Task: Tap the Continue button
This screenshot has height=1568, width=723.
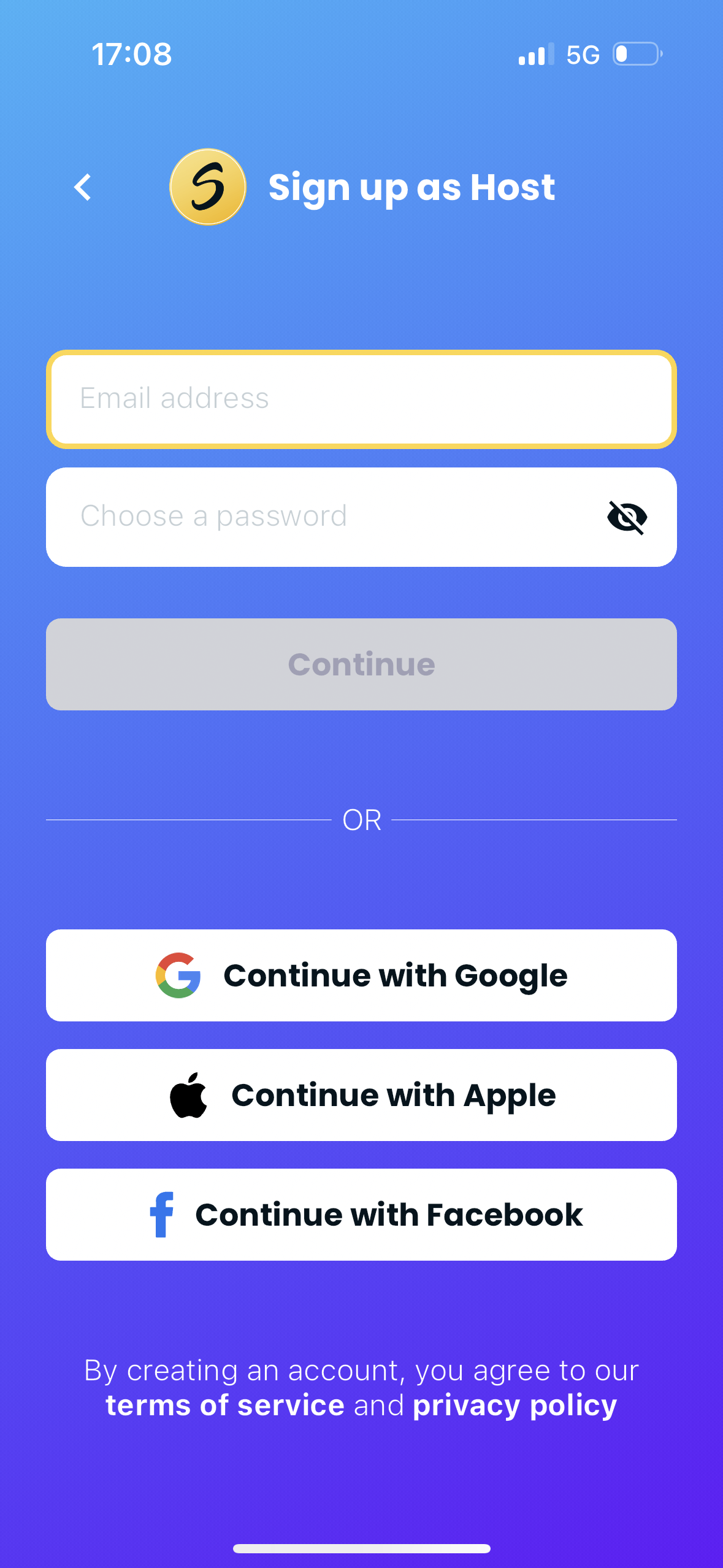Action: [x=361, y=664]
